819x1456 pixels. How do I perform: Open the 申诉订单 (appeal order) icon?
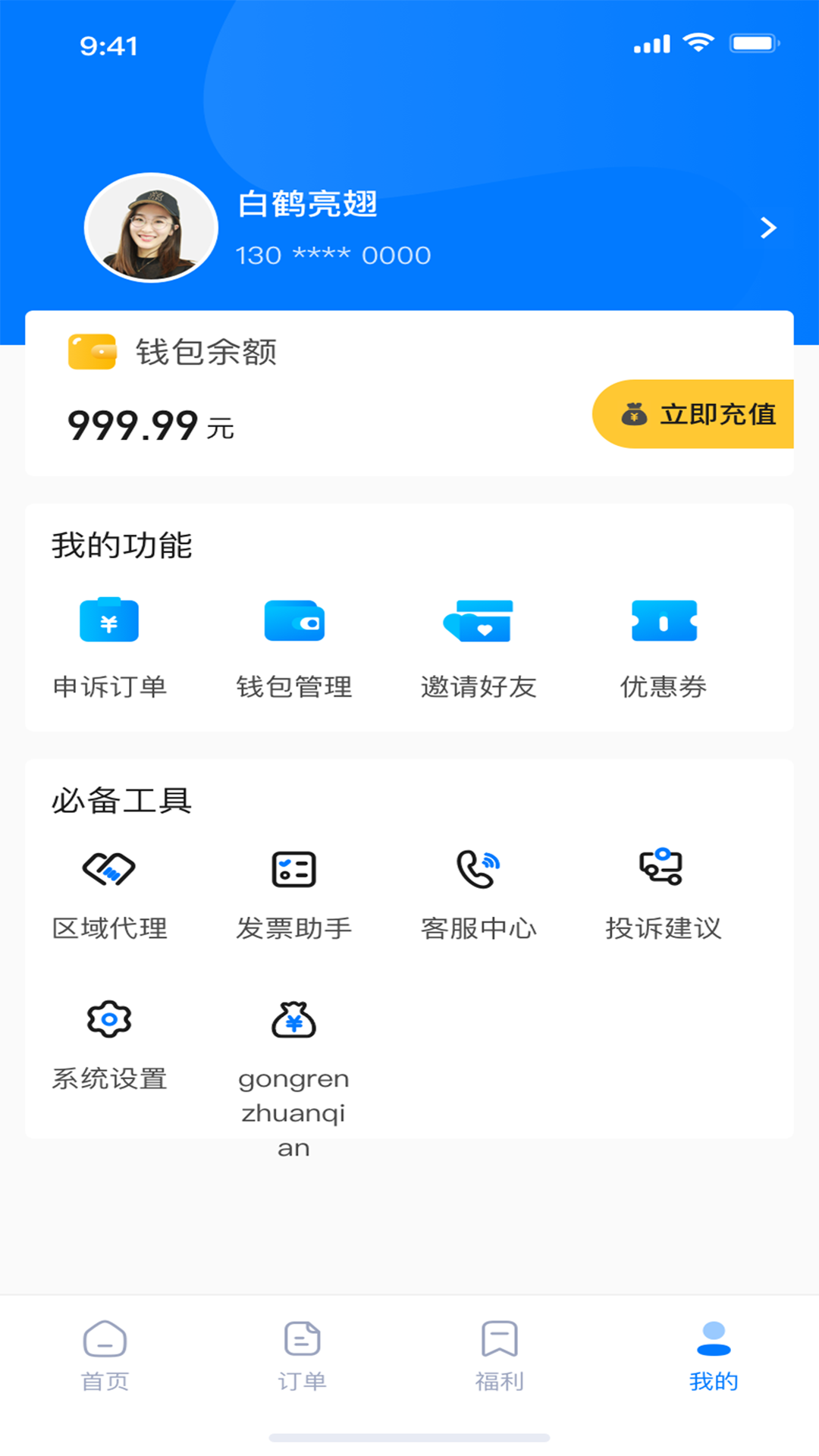[x=108, y=620]
